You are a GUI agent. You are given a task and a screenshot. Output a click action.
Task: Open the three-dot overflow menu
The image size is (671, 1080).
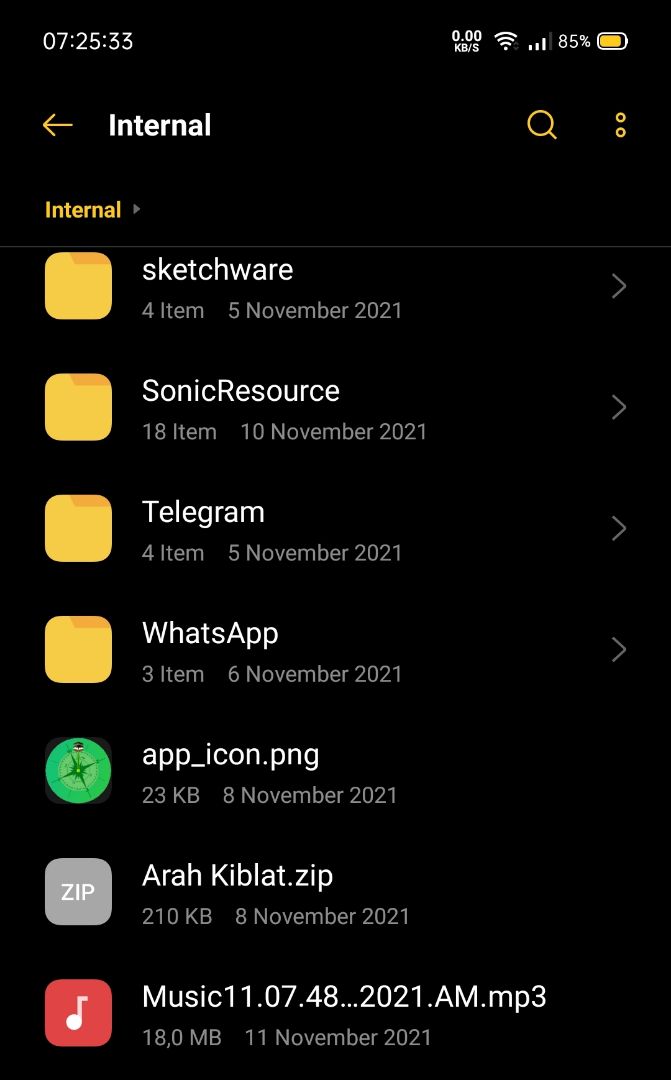(620, 125)
